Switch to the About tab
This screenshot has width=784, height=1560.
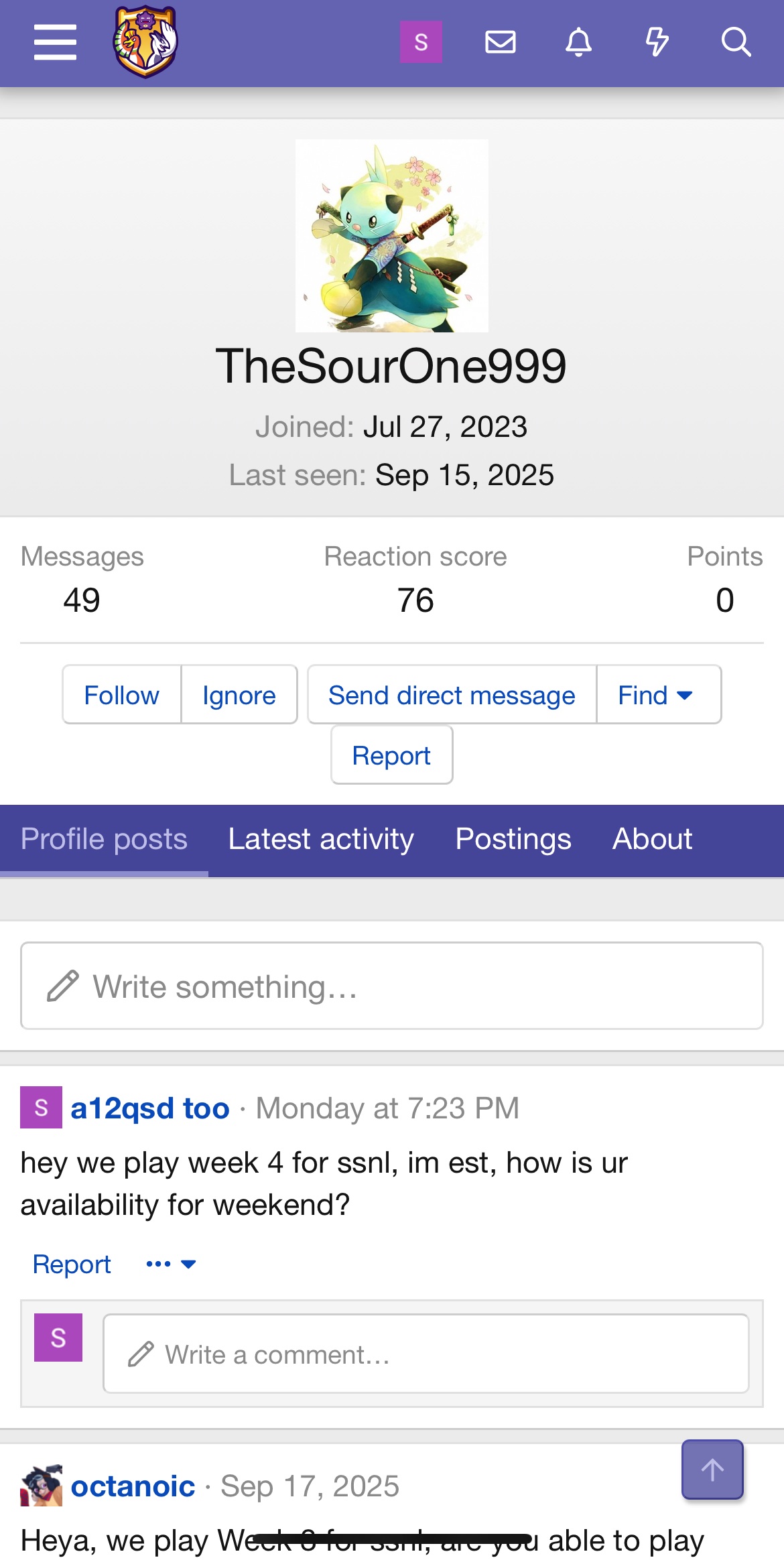(x=652, y=839)
